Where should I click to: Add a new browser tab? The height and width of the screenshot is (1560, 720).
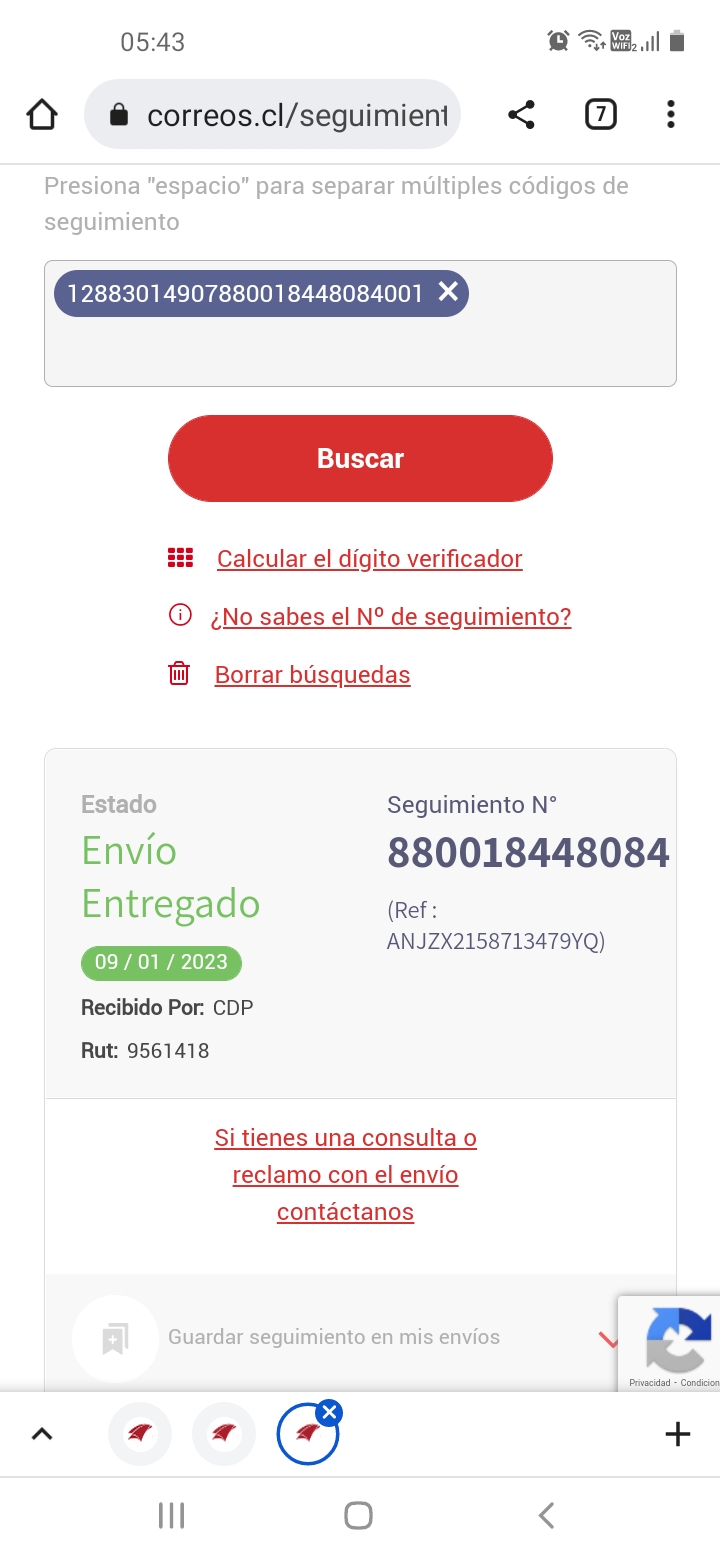pos(677,1434)
